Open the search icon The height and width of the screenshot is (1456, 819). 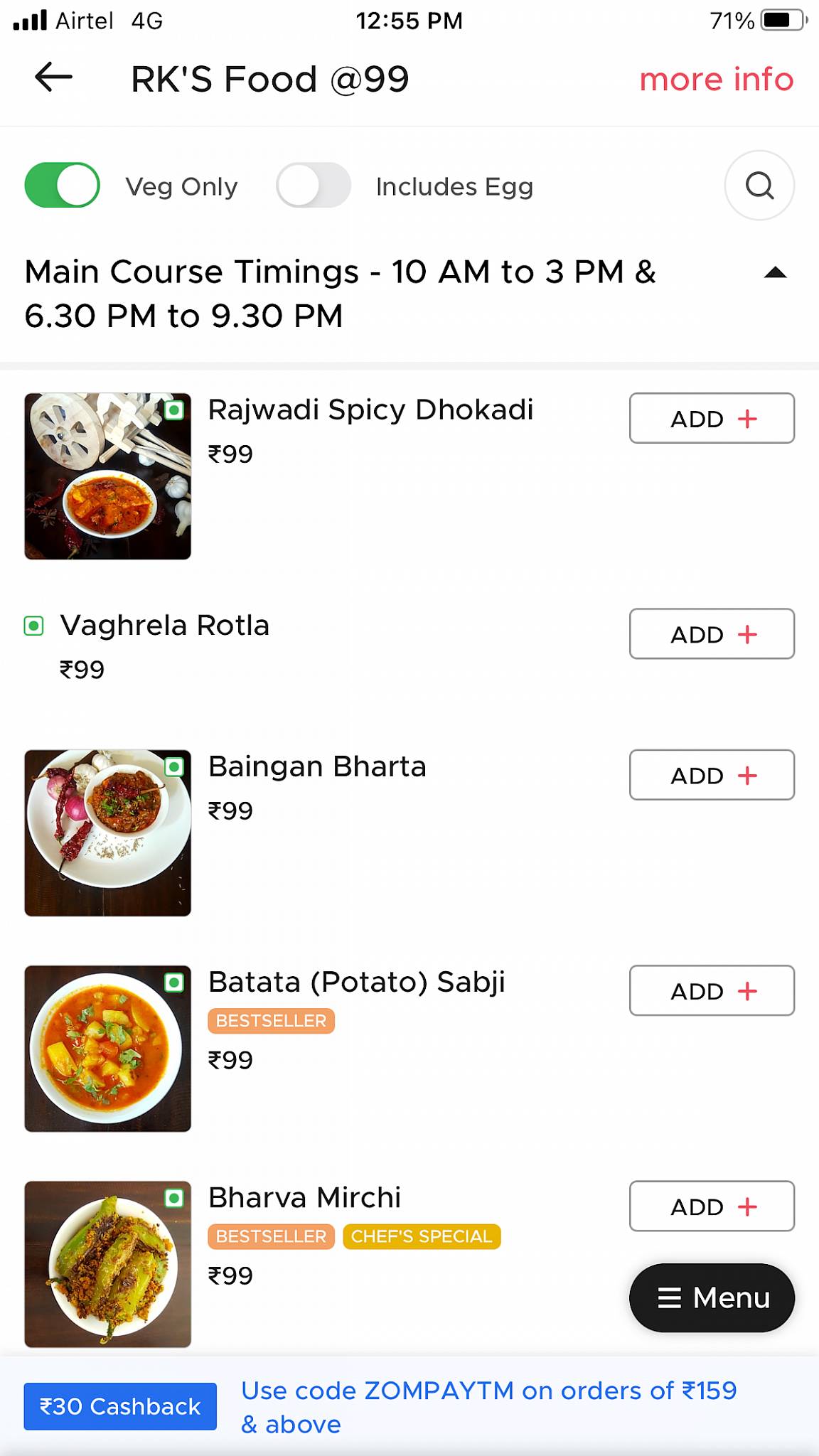click(x=759, y=186)
